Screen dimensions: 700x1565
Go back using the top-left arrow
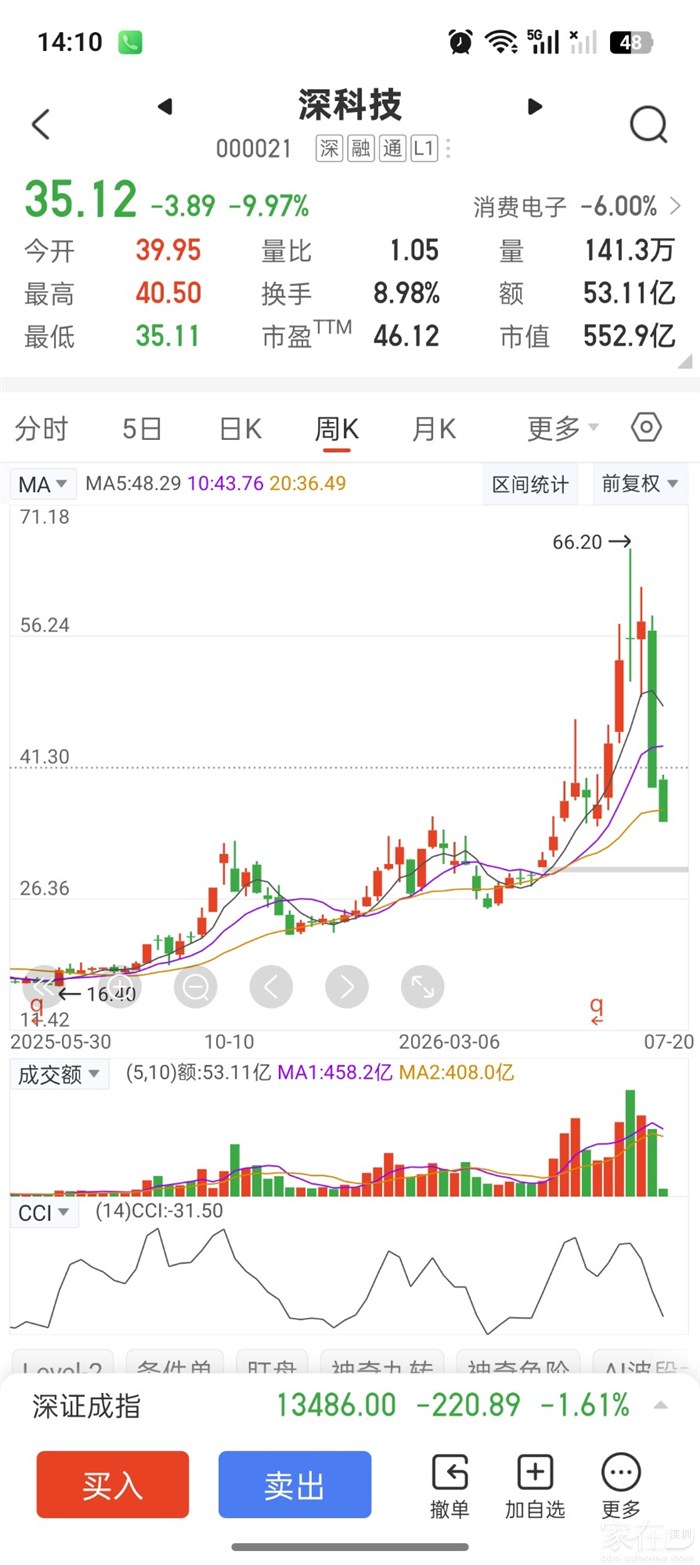[x=40, y=125]
